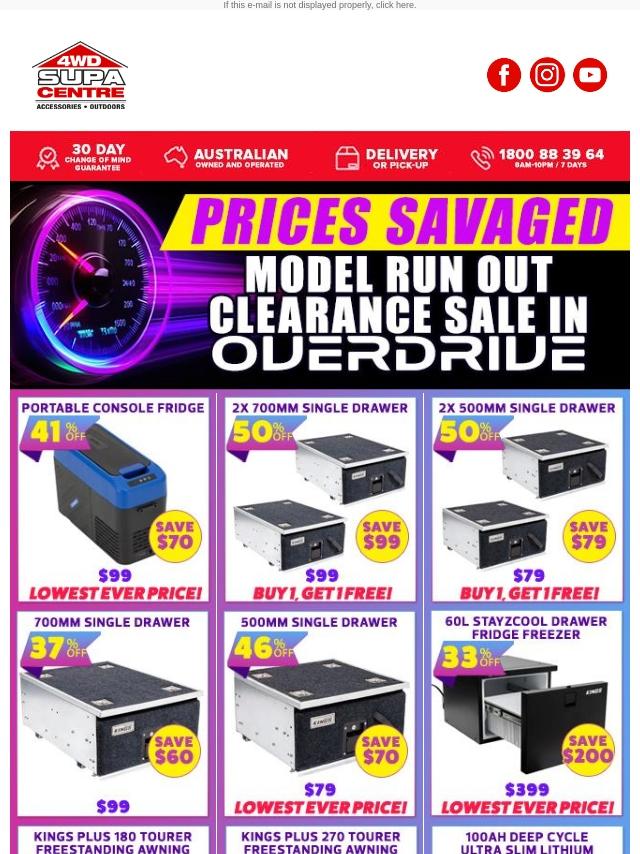Open the Prices Savaged clearance sale banner
Image resolution: width=640 pixels, height=854 pixels.
(x=320, y=285)
